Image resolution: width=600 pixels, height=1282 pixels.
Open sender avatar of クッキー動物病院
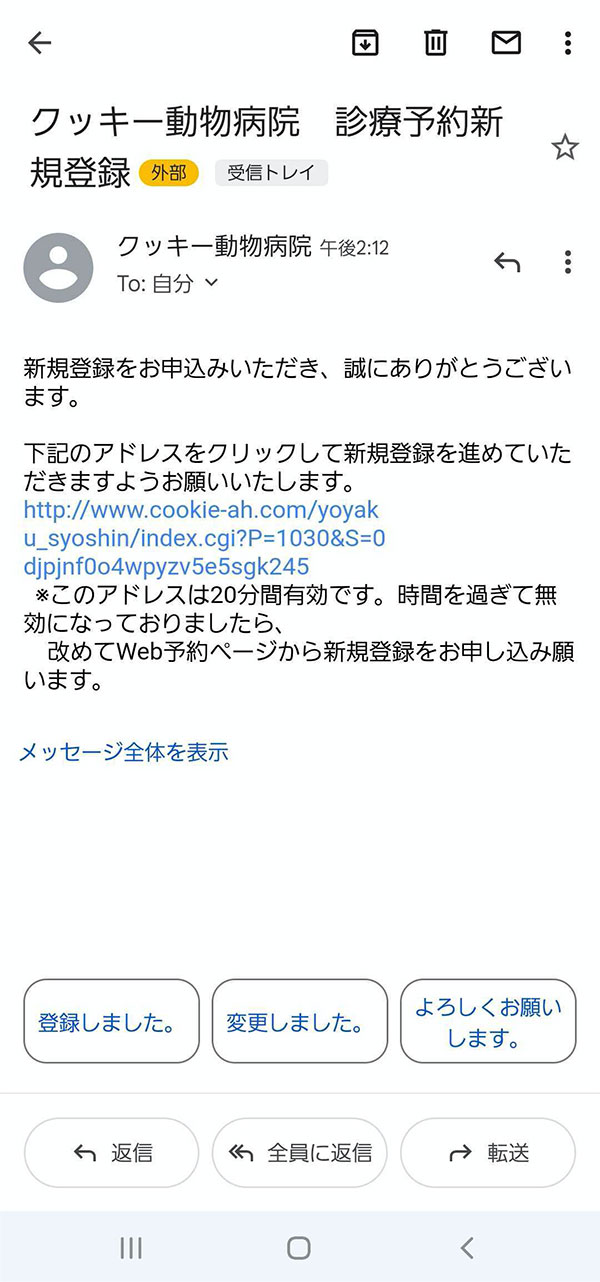[x=58, y=268]
